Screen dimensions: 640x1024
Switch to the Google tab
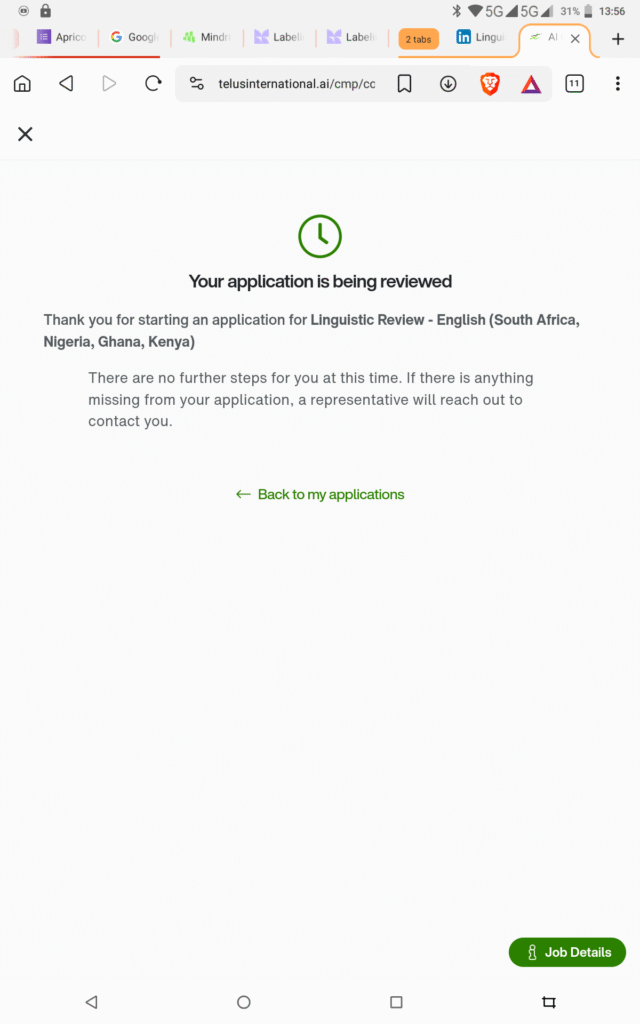click(x=134, y=38)
